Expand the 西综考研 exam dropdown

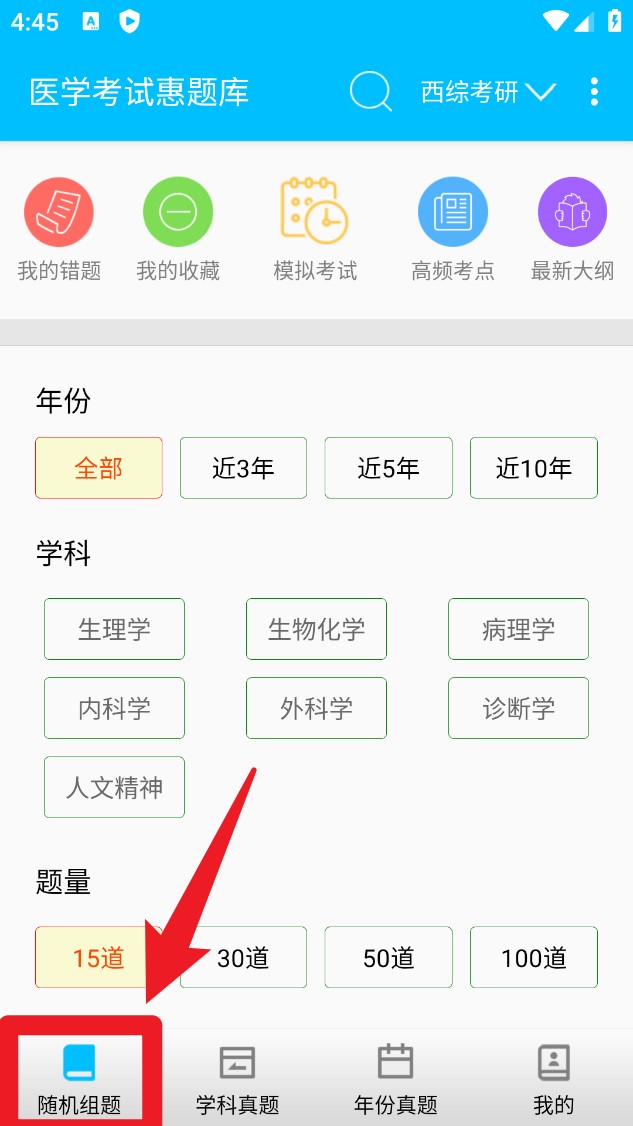[x=487, y=92]
